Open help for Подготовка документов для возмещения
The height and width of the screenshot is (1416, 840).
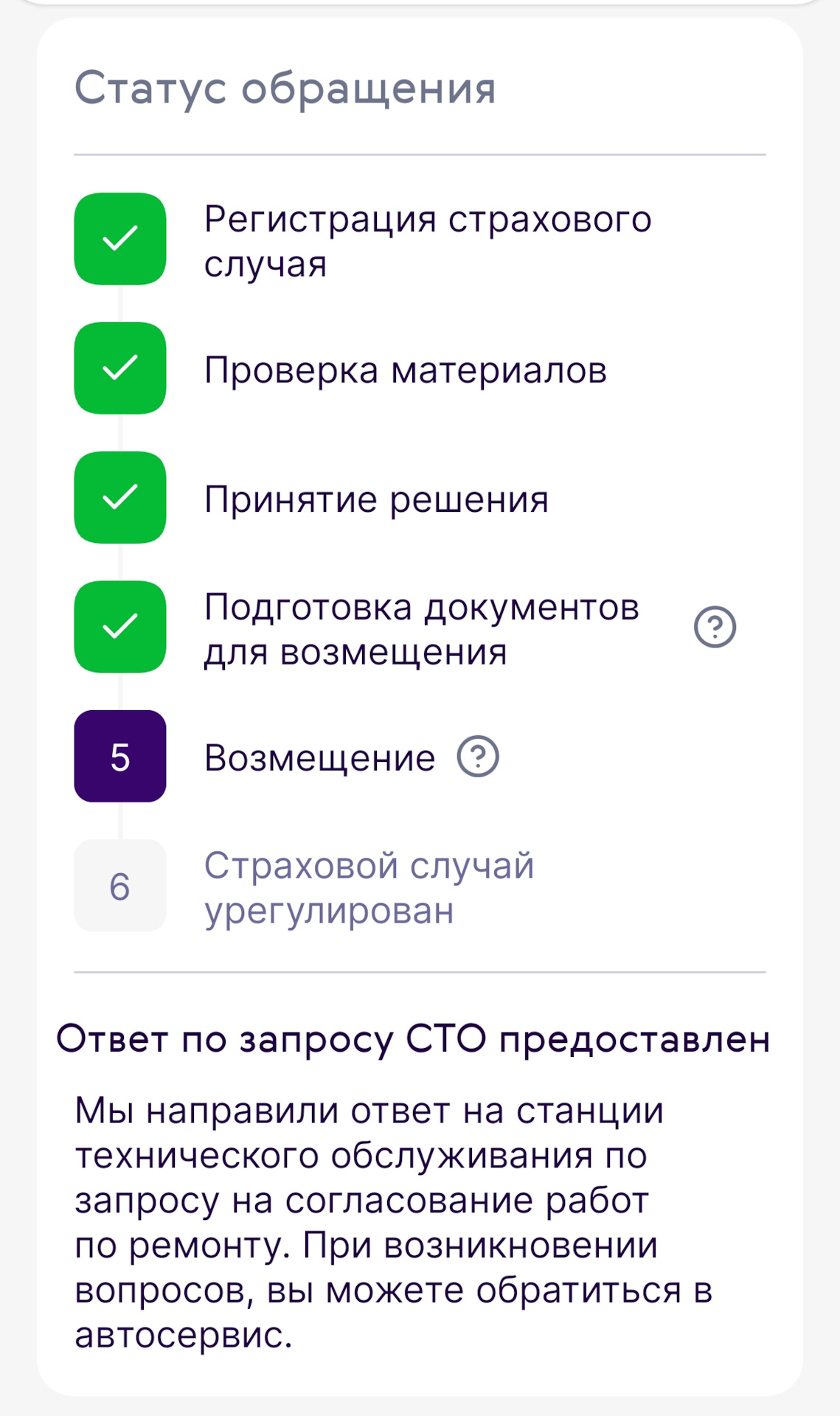tap(715, 628)
